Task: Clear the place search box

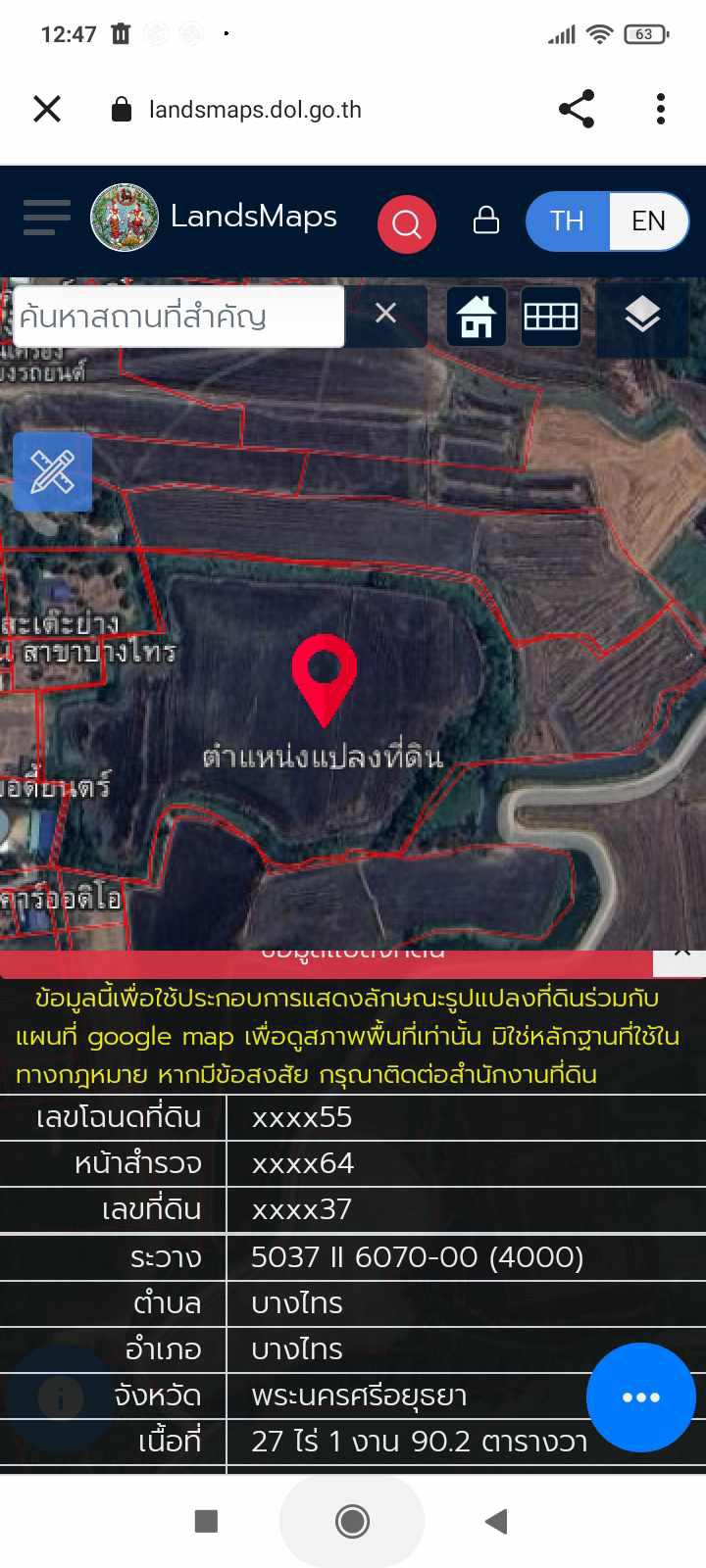Action: point(386,314)
